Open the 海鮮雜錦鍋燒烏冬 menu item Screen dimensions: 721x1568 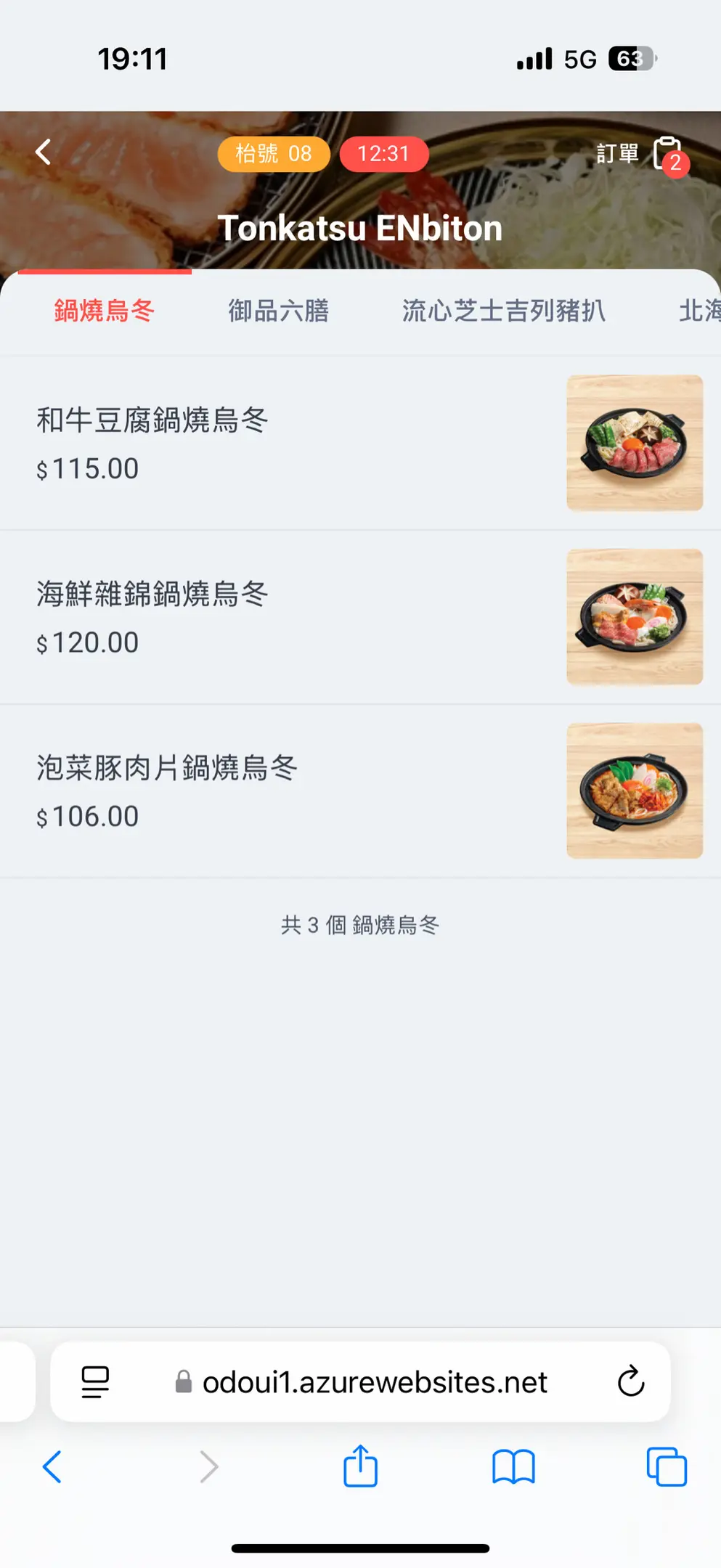tap(290, 617)
